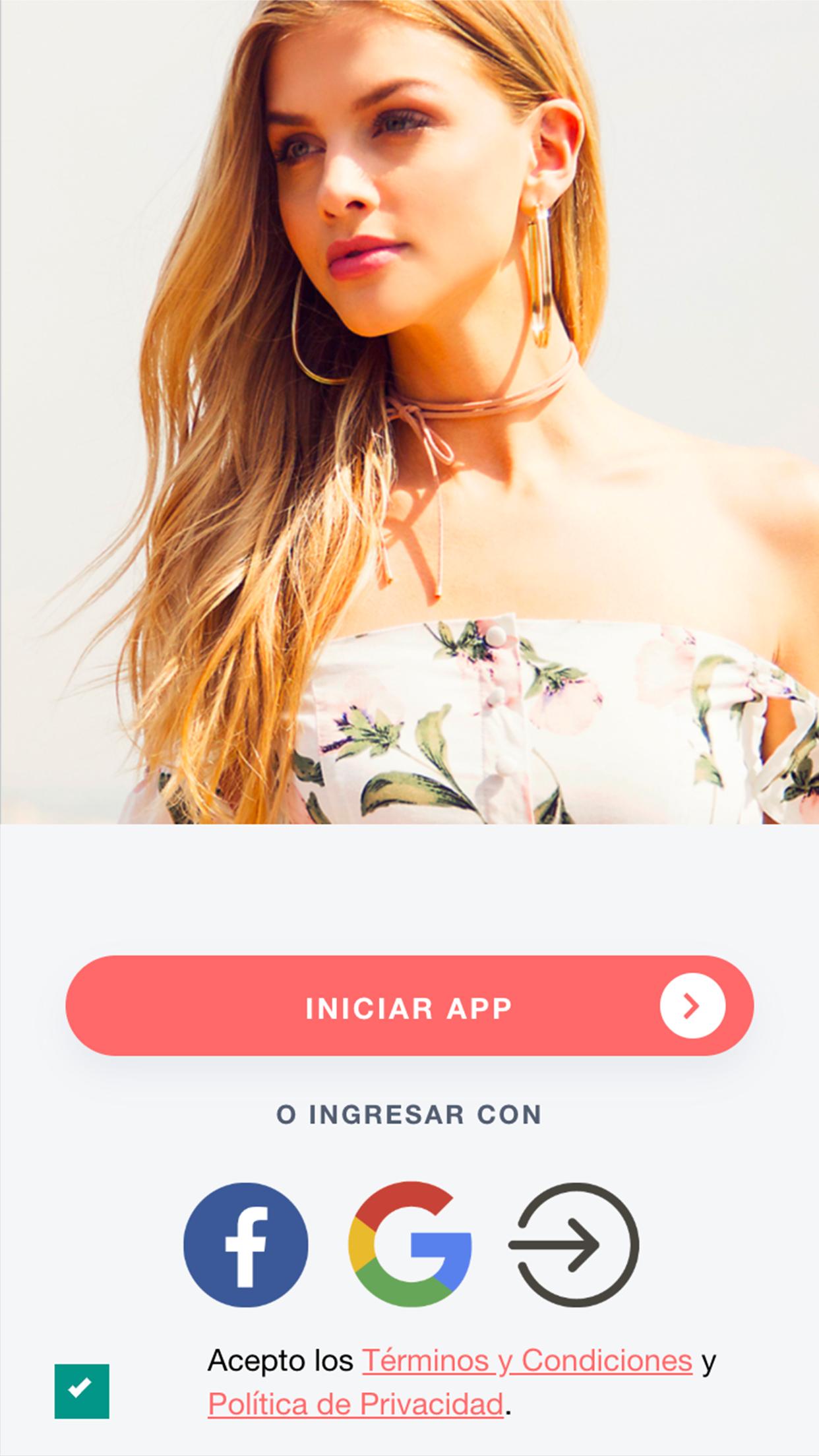819x1456 pixels.
Task: Tap the INICIAR APP button
Action: click(x=409, y=1007)
